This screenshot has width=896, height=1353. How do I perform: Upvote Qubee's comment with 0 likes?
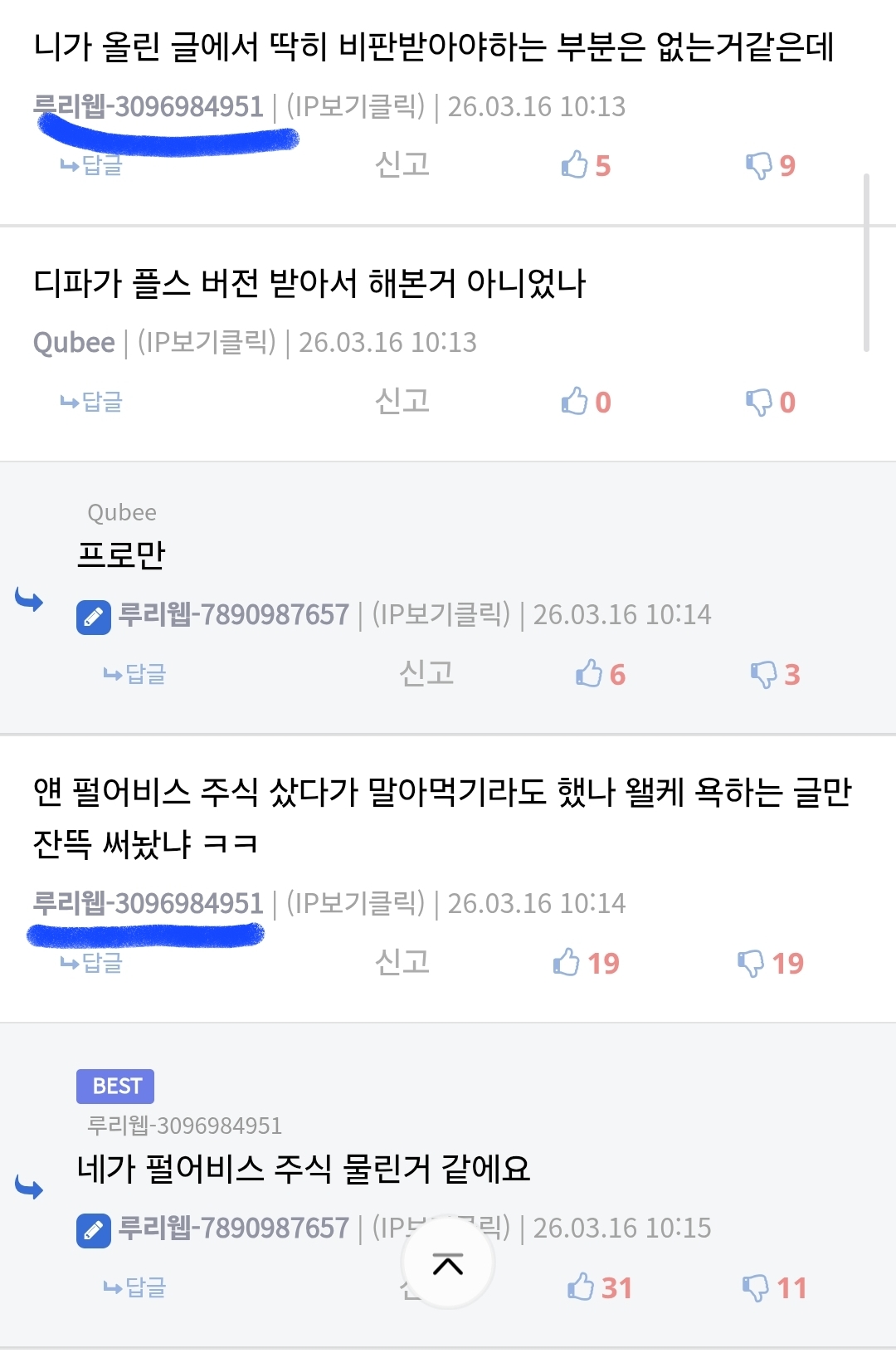coord(585,402)
